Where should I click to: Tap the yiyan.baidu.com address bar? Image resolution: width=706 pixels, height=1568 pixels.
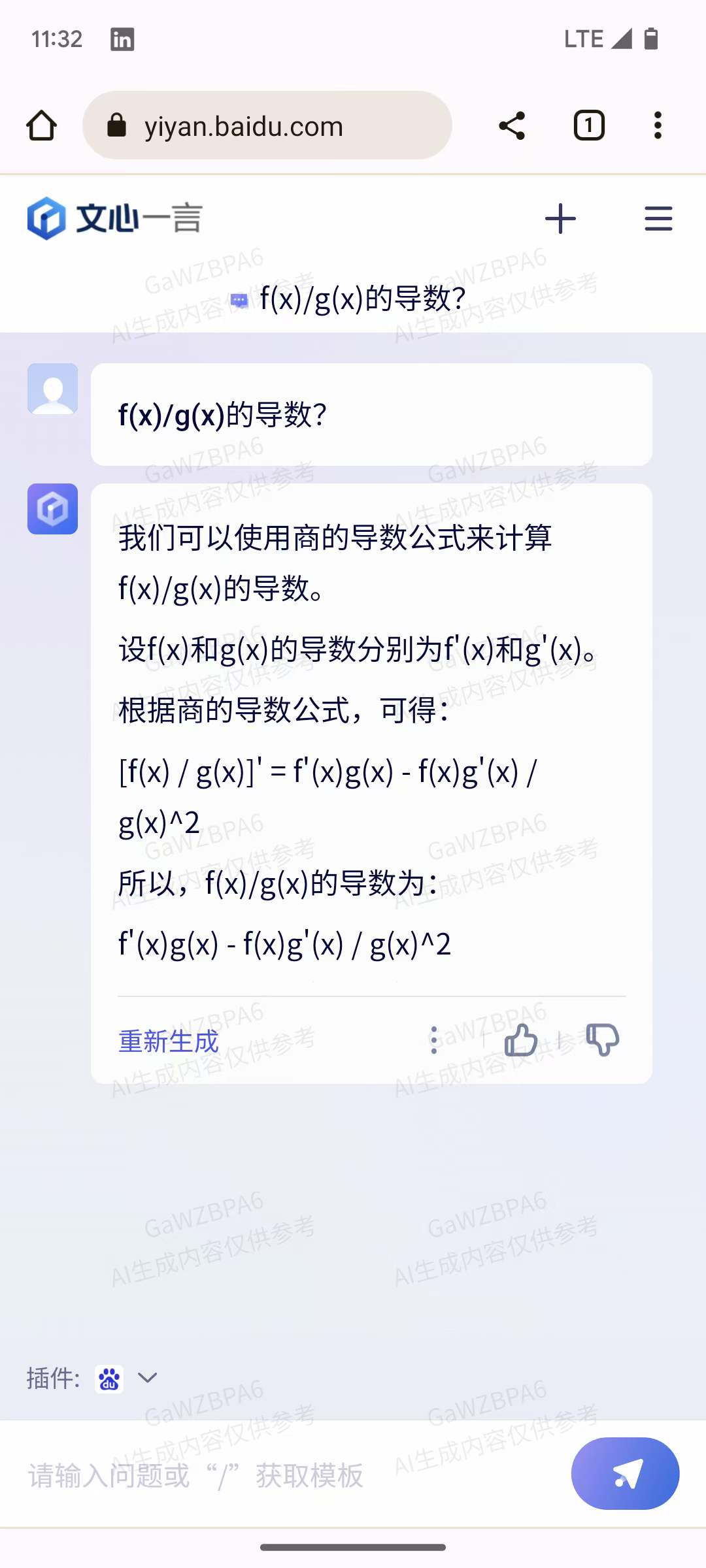click(267, 125)
